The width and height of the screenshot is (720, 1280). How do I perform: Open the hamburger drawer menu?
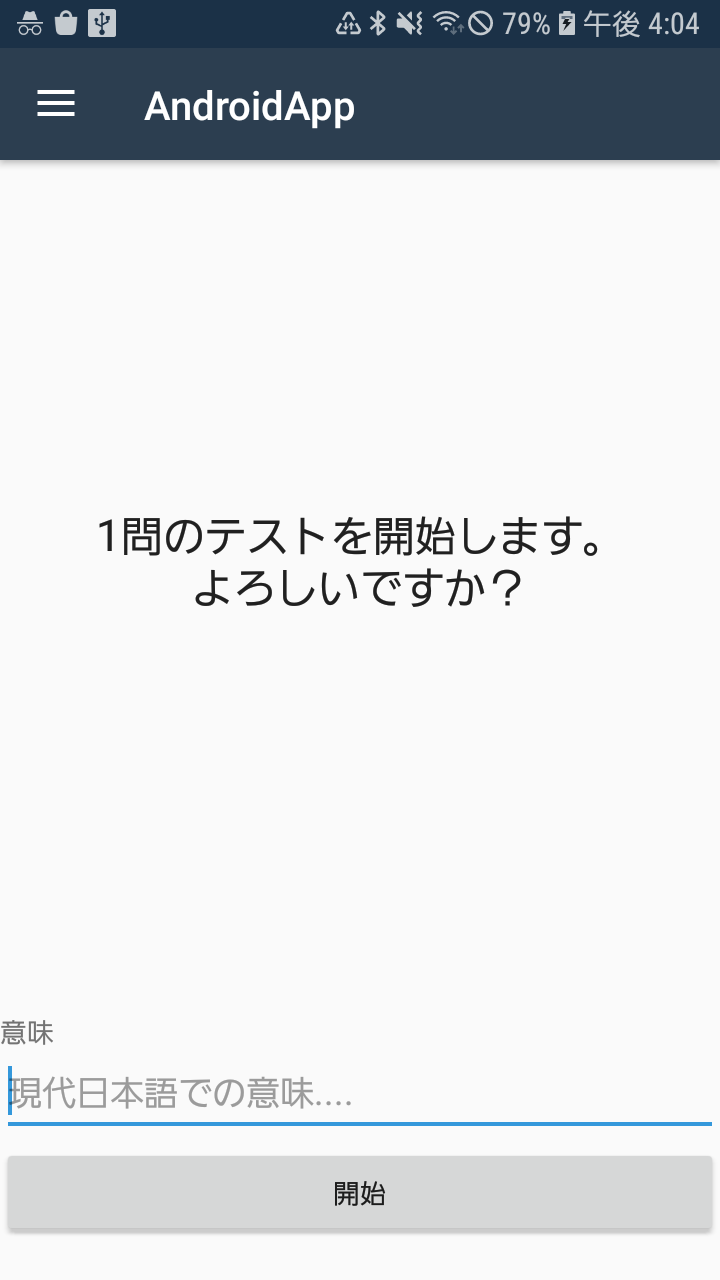point(56,104)
